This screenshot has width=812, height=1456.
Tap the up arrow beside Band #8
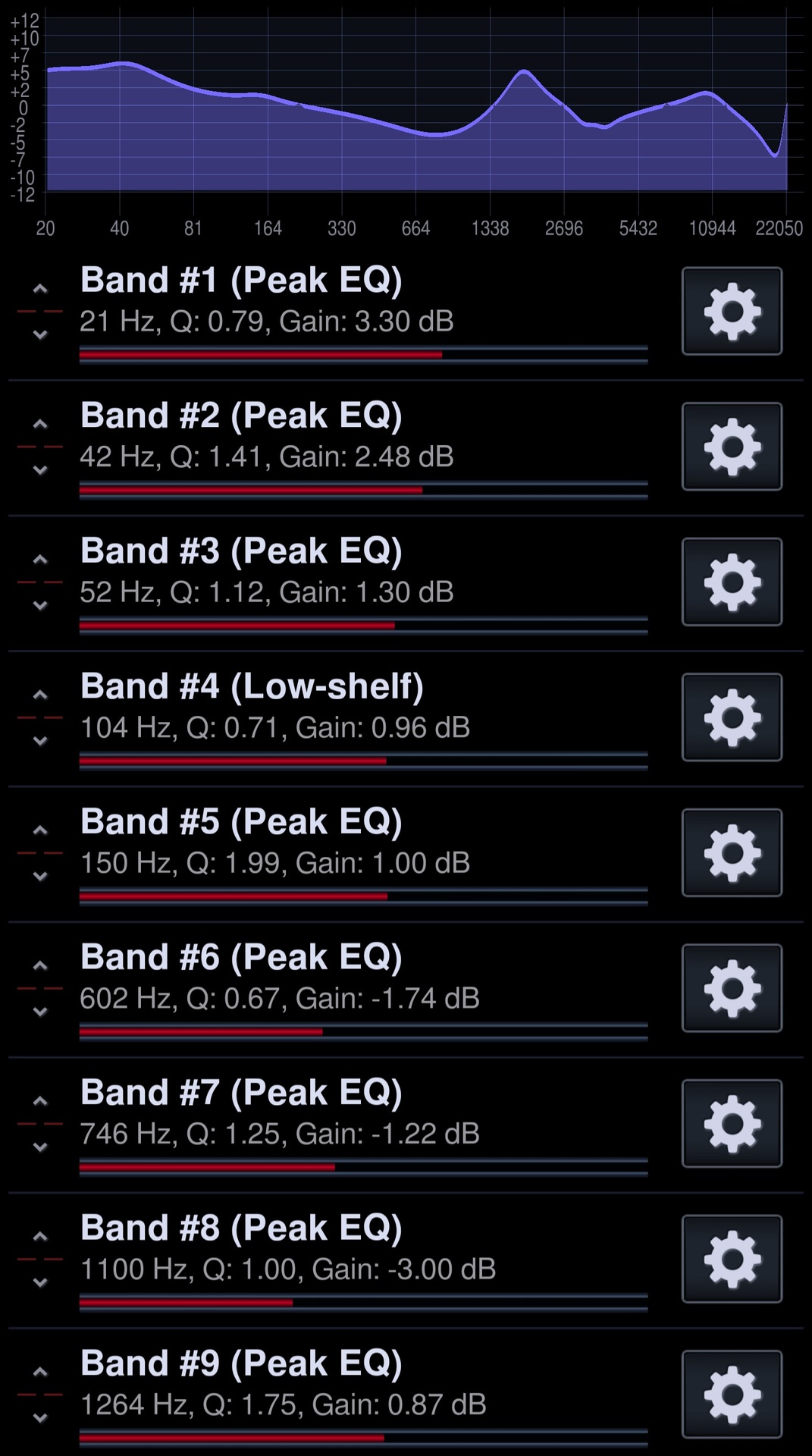click(x=40, y=1237)
